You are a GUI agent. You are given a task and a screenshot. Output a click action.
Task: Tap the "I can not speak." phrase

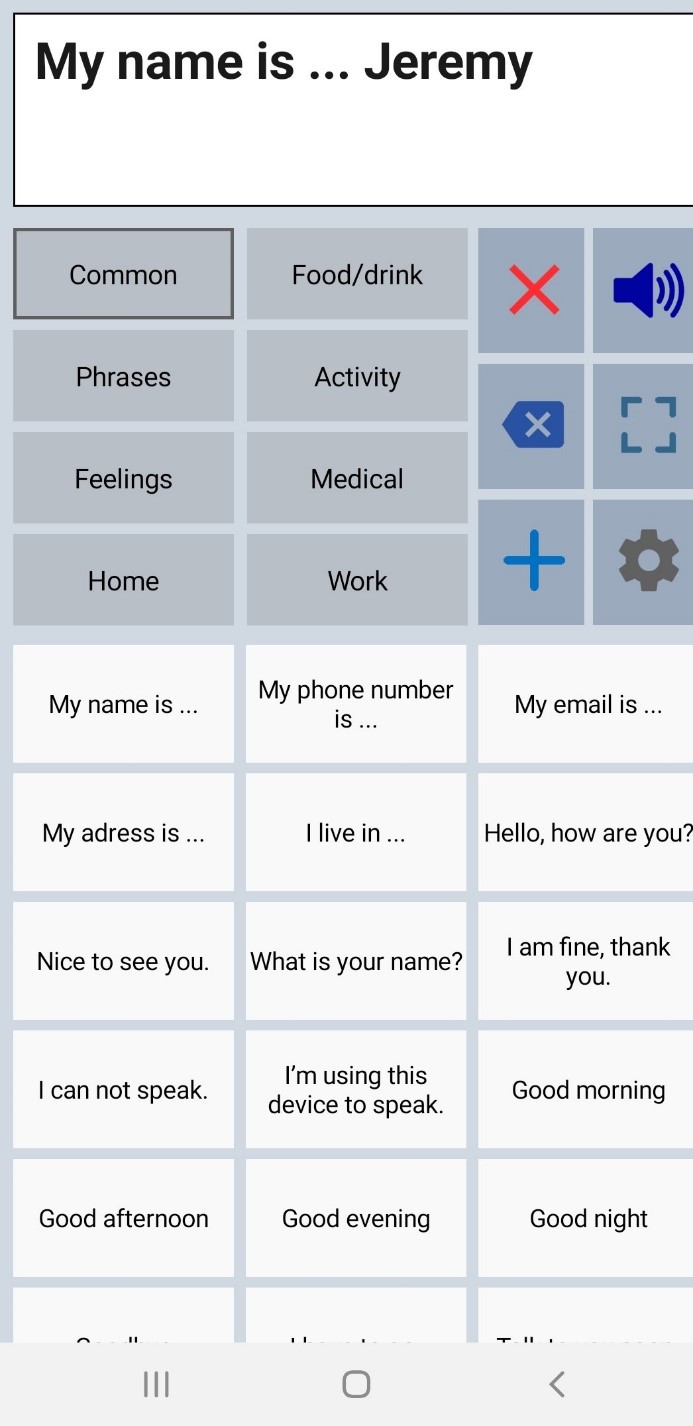[x=123, y=1089]
